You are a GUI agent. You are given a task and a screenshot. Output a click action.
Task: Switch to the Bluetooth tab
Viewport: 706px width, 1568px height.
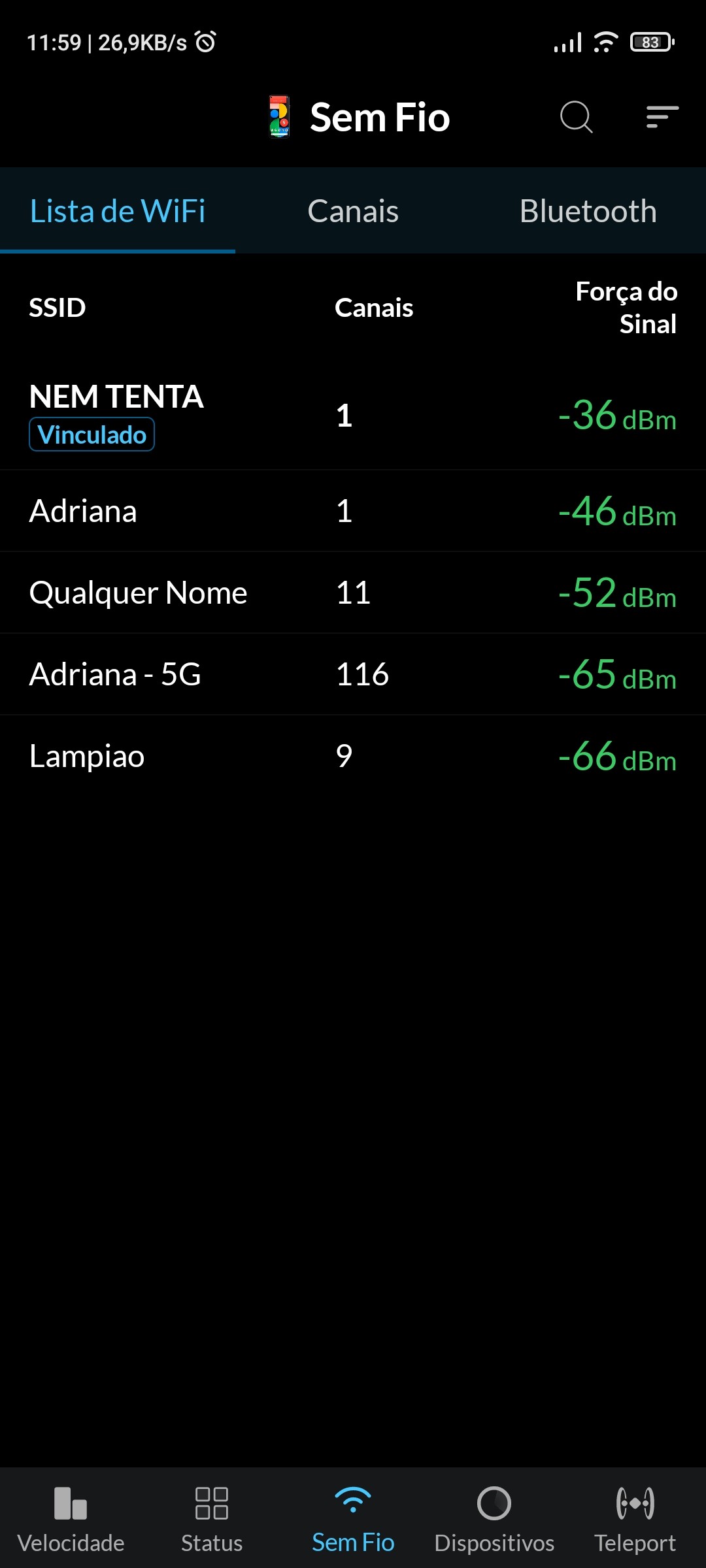tap(588, 211)
